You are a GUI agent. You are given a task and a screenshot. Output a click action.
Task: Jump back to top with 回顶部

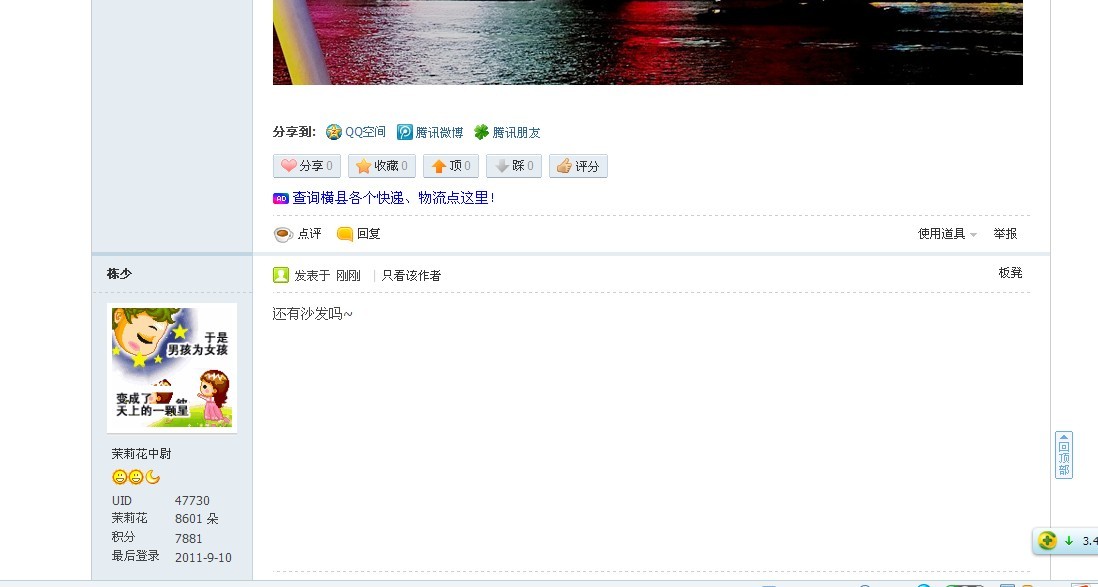pyautogui.click(x=1064, y=456)
